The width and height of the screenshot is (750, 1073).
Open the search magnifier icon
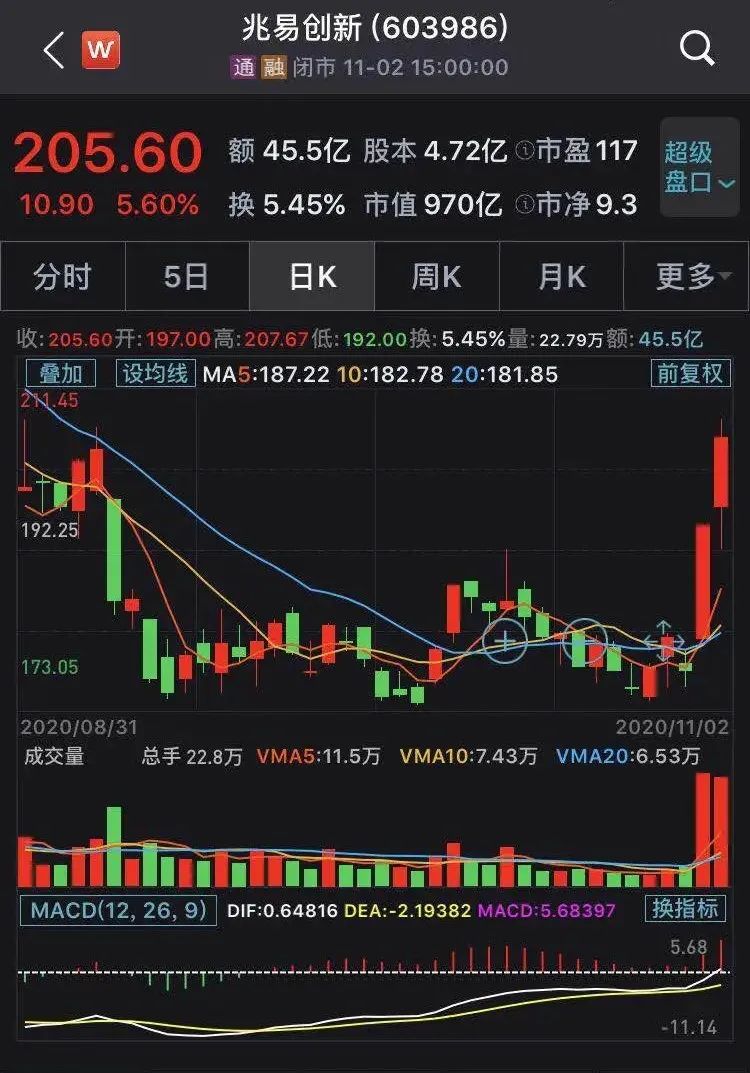click(696, 47)
